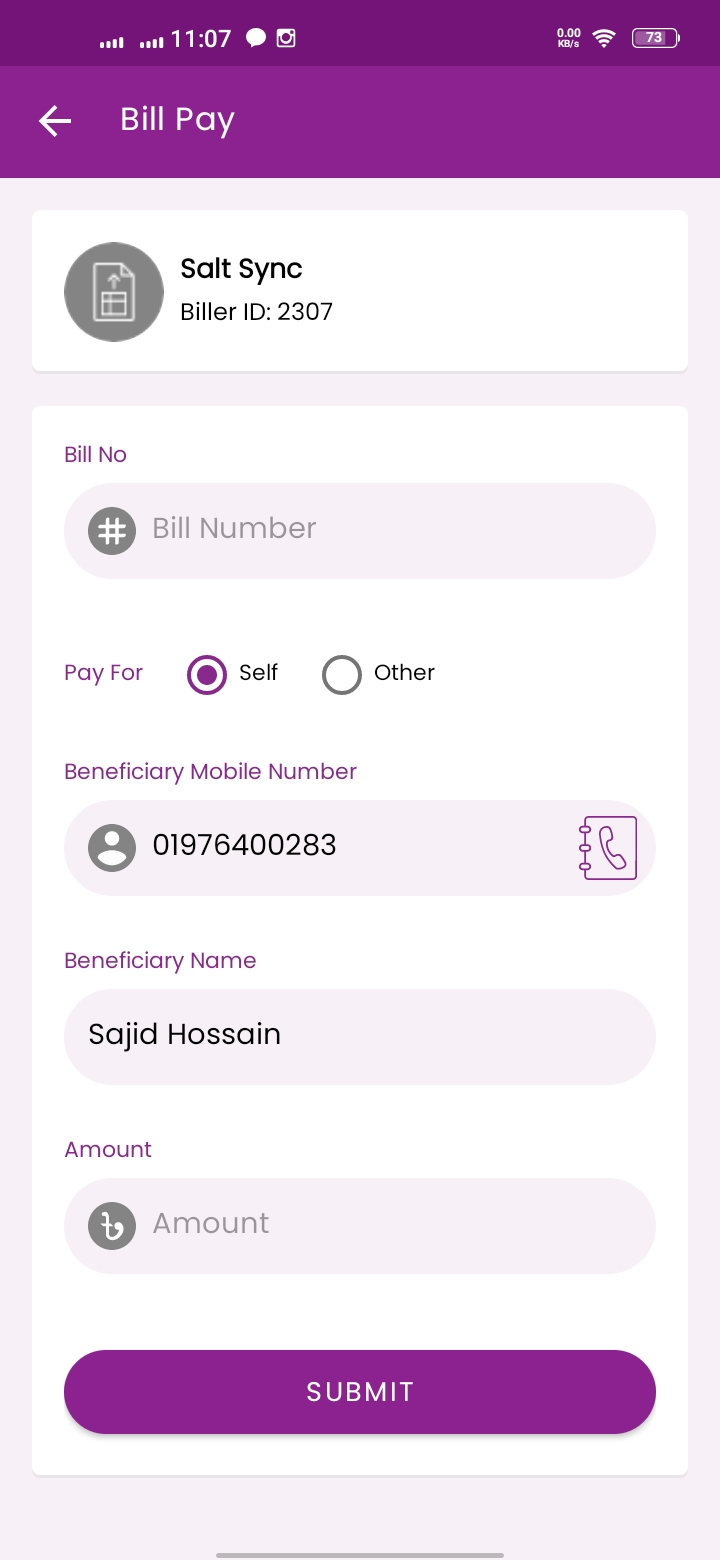The width and height of the screenshot is (720, 1560).
Task: Select the Self radio option
Action: click(x=208, y=675)
